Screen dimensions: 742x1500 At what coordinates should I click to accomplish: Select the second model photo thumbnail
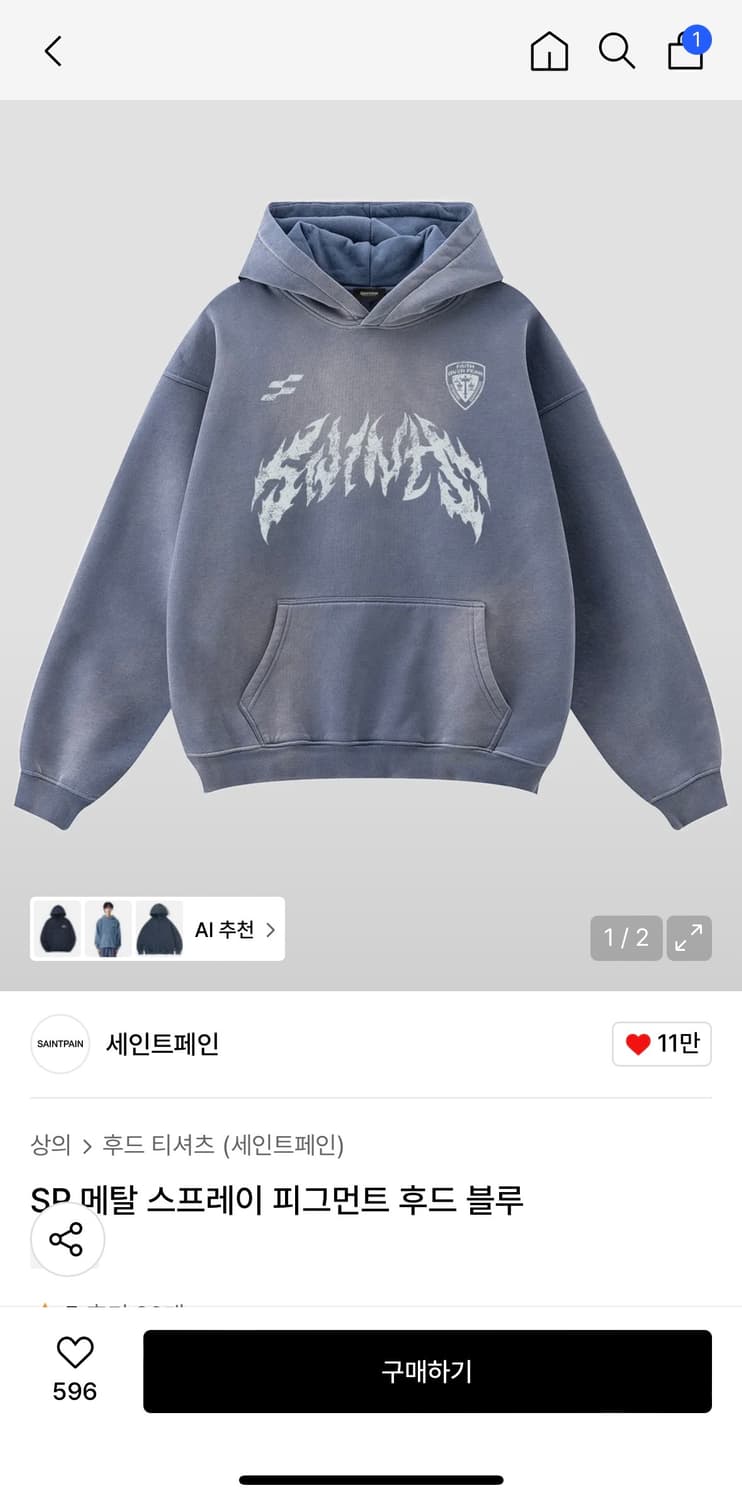[108, 928]
